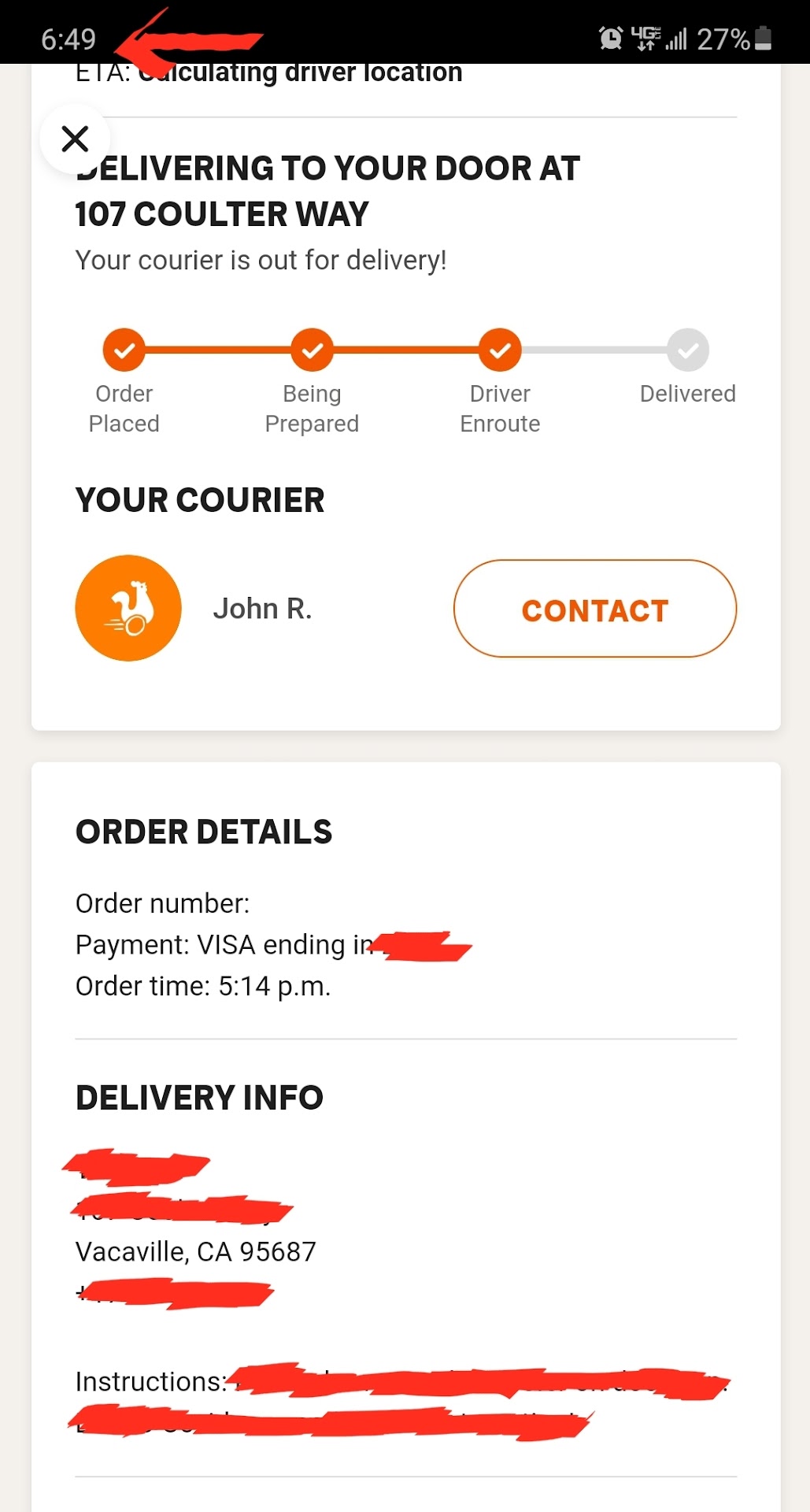Close the order tracking screen
This screenshot has height=1512, width=810.
tap(75, 139)
